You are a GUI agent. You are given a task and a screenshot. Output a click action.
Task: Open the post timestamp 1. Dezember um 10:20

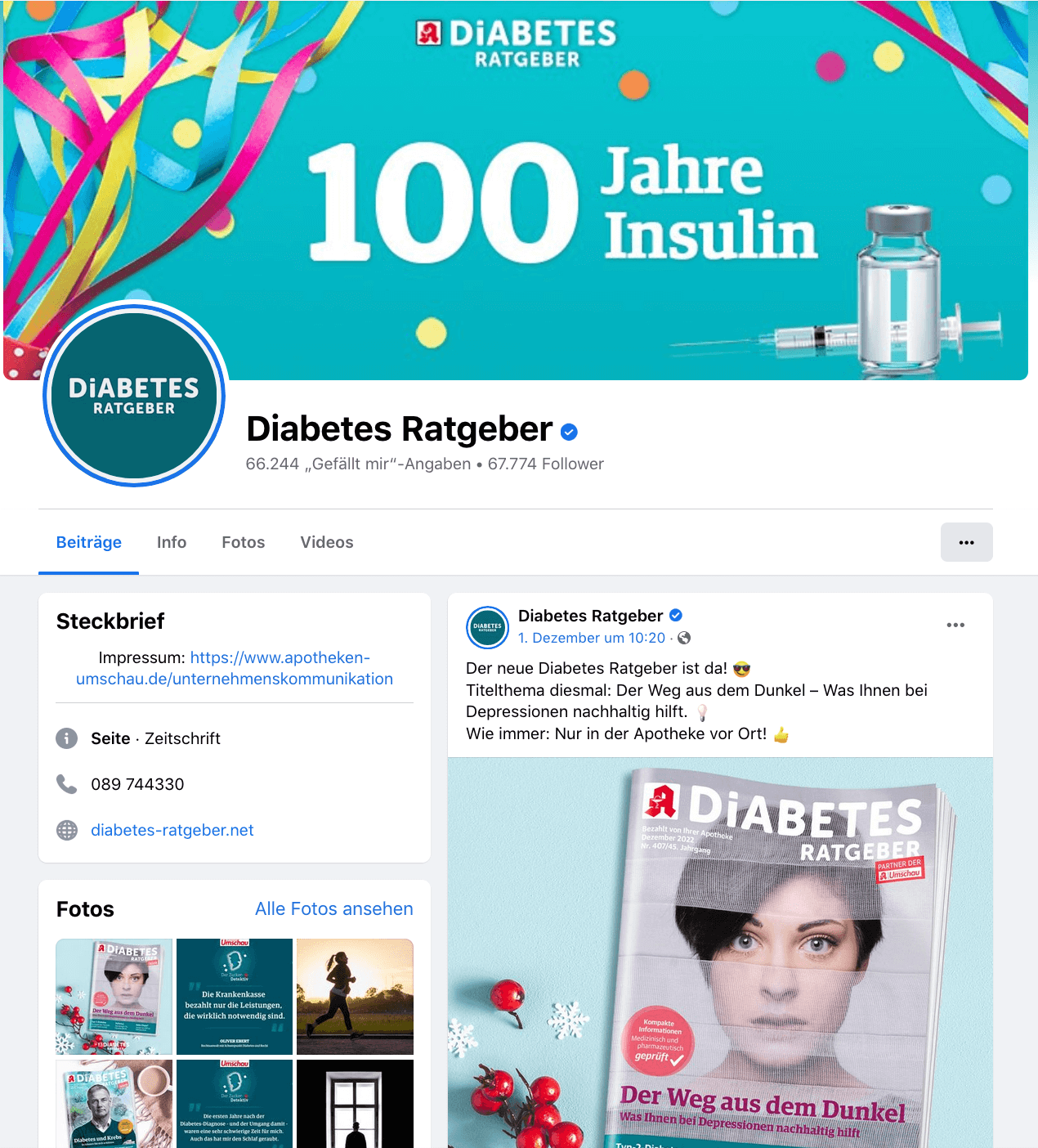[x=592, y=638]
